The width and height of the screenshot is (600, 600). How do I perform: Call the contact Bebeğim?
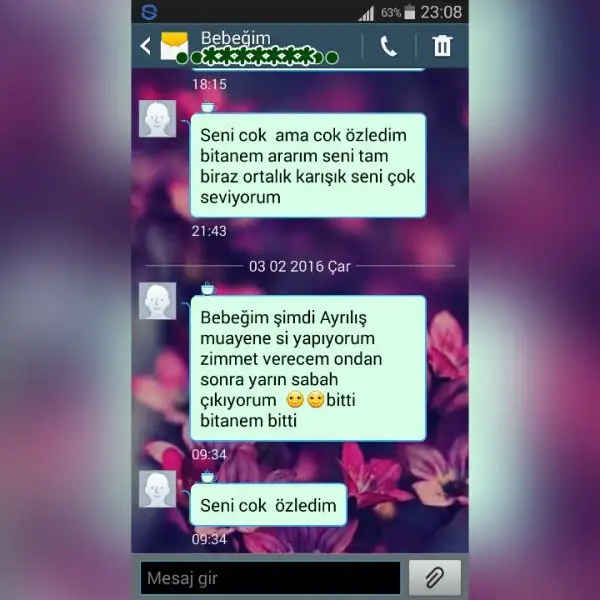(388, 46)
